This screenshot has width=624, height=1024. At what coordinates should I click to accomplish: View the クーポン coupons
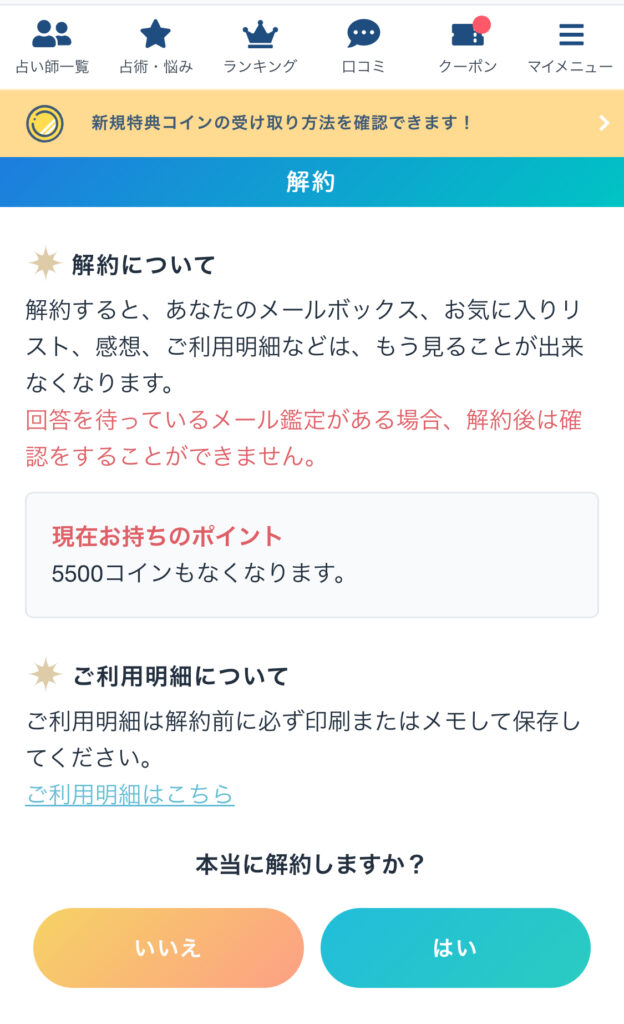click(467, 47)
